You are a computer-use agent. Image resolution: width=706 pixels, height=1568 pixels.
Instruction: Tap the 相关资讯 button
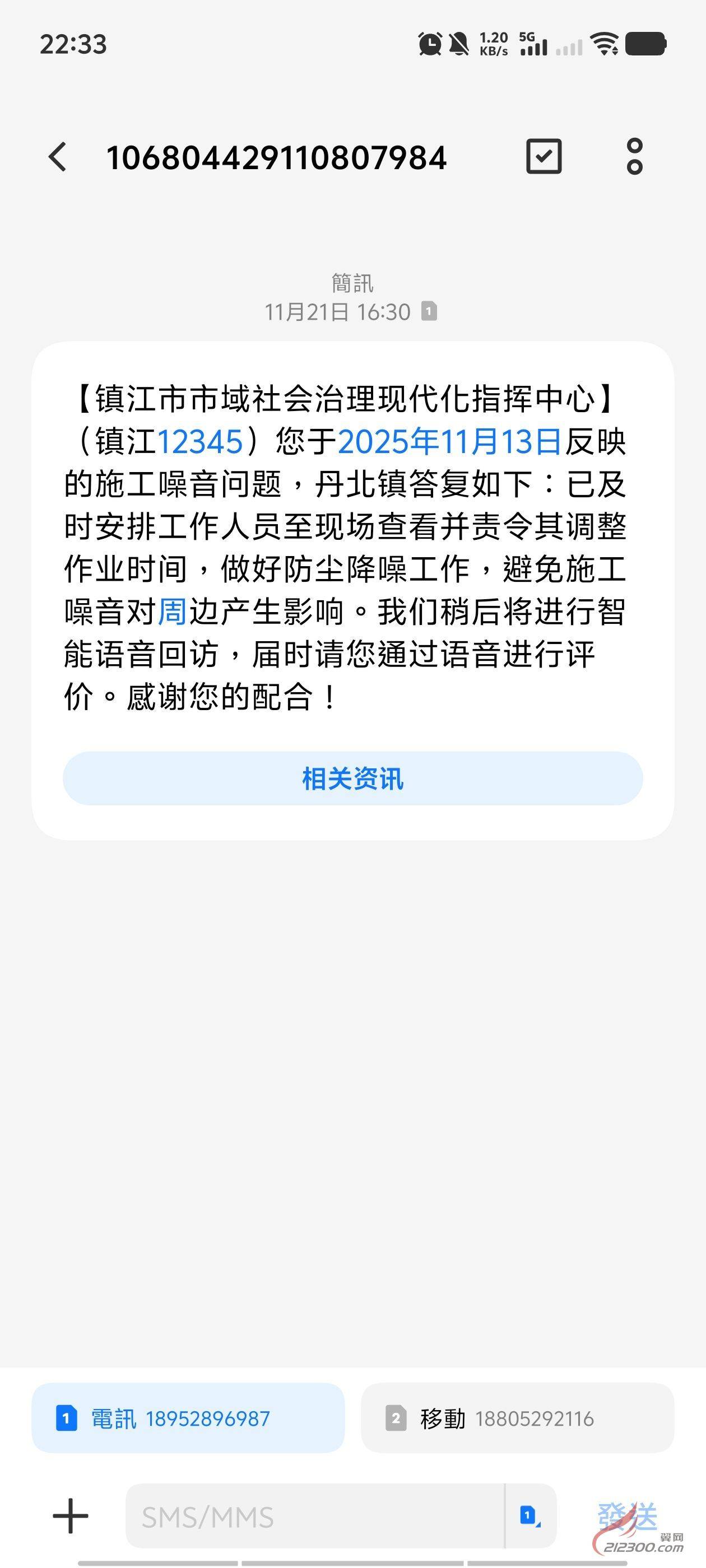coord(352,778)
